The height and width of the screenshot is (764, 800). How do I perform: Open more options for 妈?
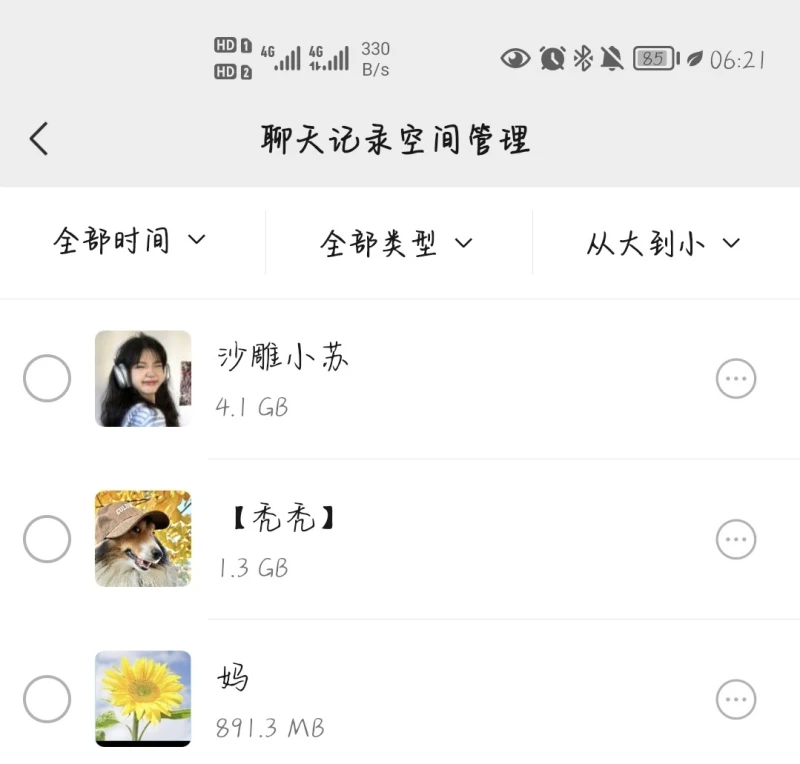[x=736, y=700]
